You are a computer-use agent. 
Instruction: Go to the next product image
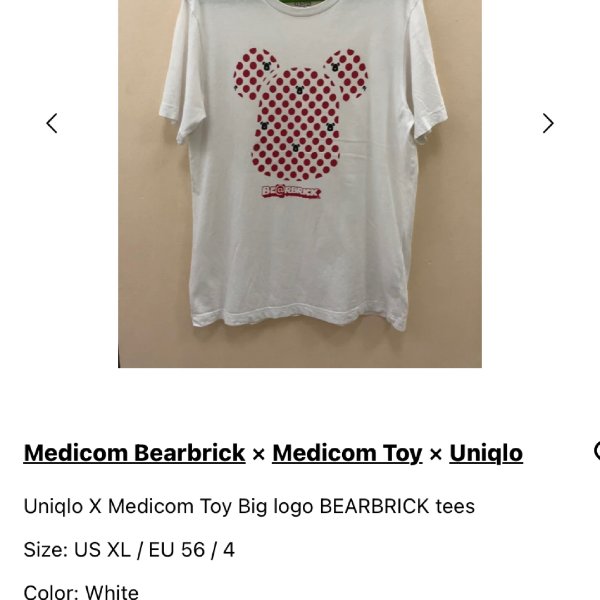(547, 123)
